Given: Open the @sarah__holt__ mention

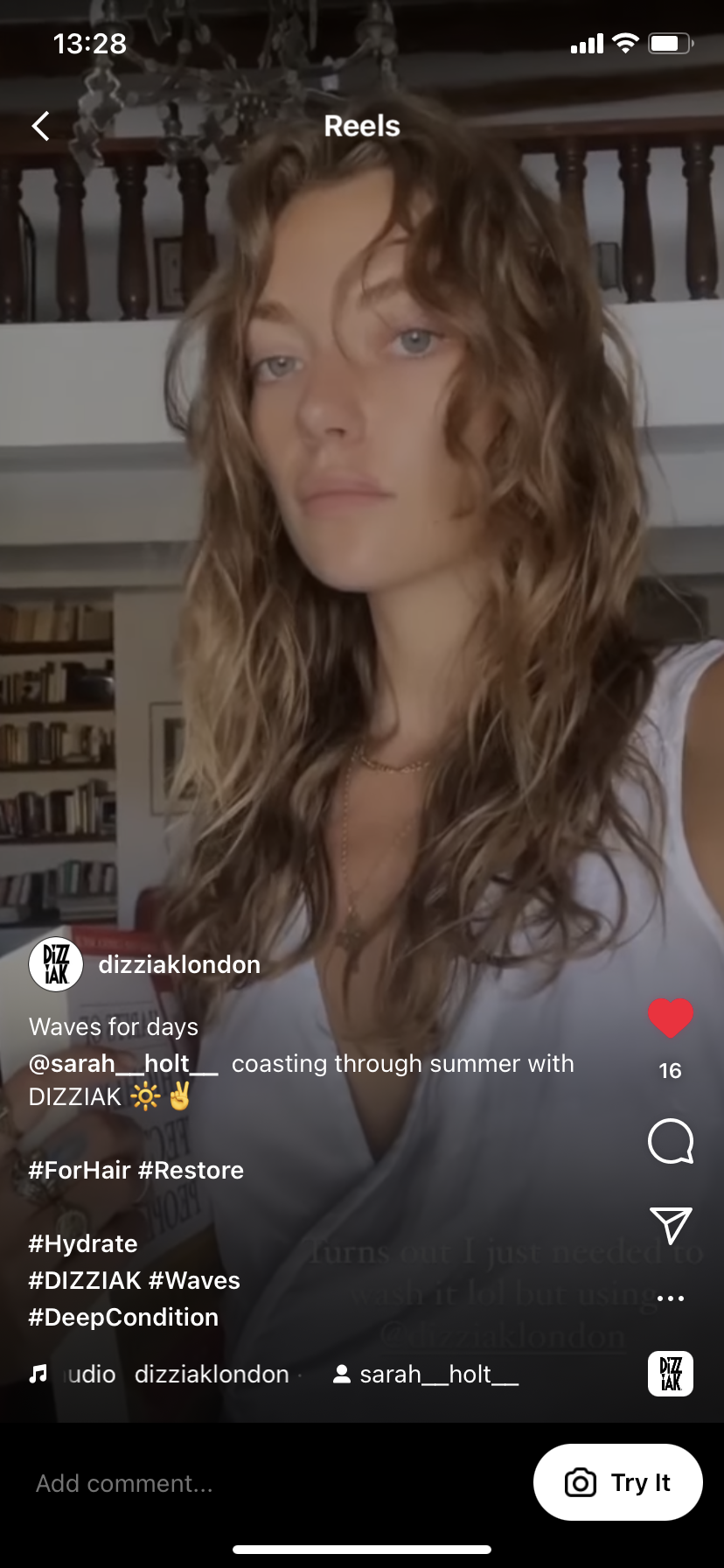Looking at the screenshot, I should point(123,1063).
